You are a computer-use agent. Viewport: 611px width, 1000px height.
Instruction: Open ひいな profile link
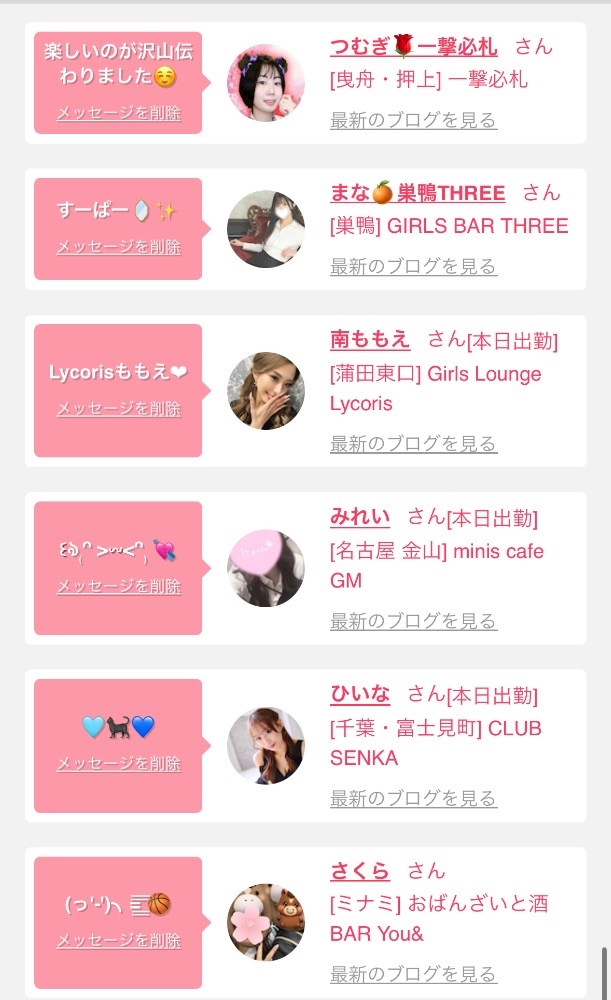click(360, 694)
